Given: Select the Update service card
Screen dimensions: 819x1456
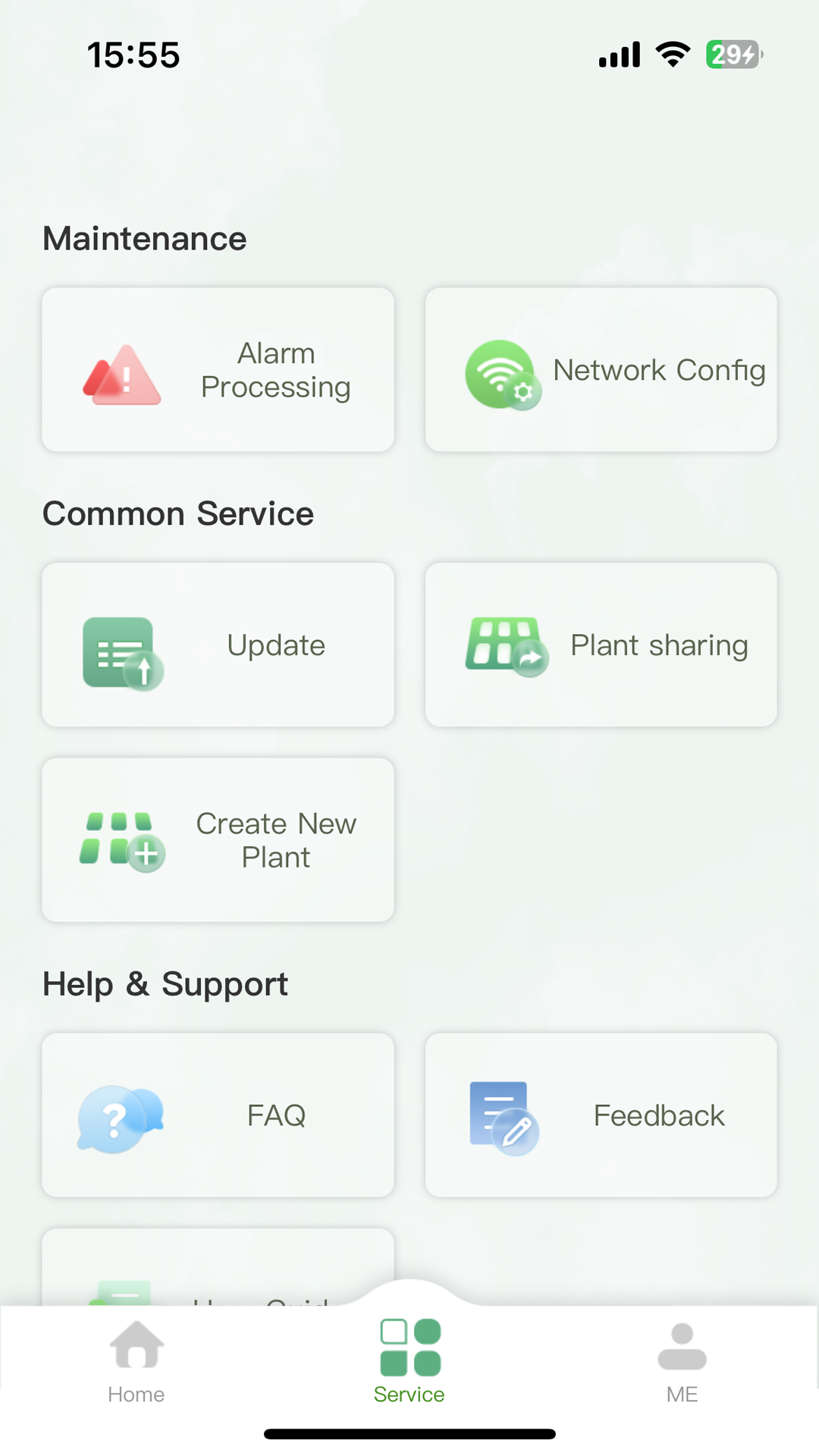Looking at the screenshot, I should [218, 645].
